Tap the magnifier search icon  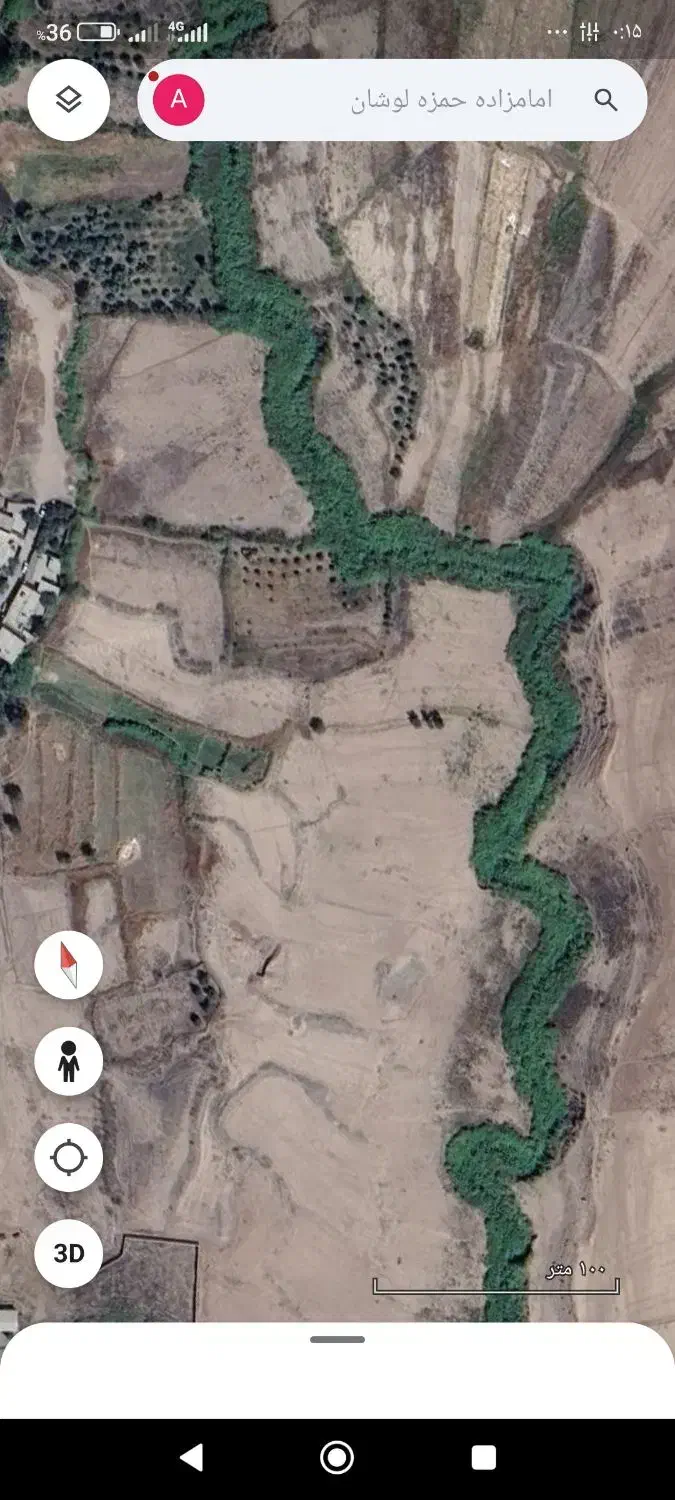click(x=606, y=100)
